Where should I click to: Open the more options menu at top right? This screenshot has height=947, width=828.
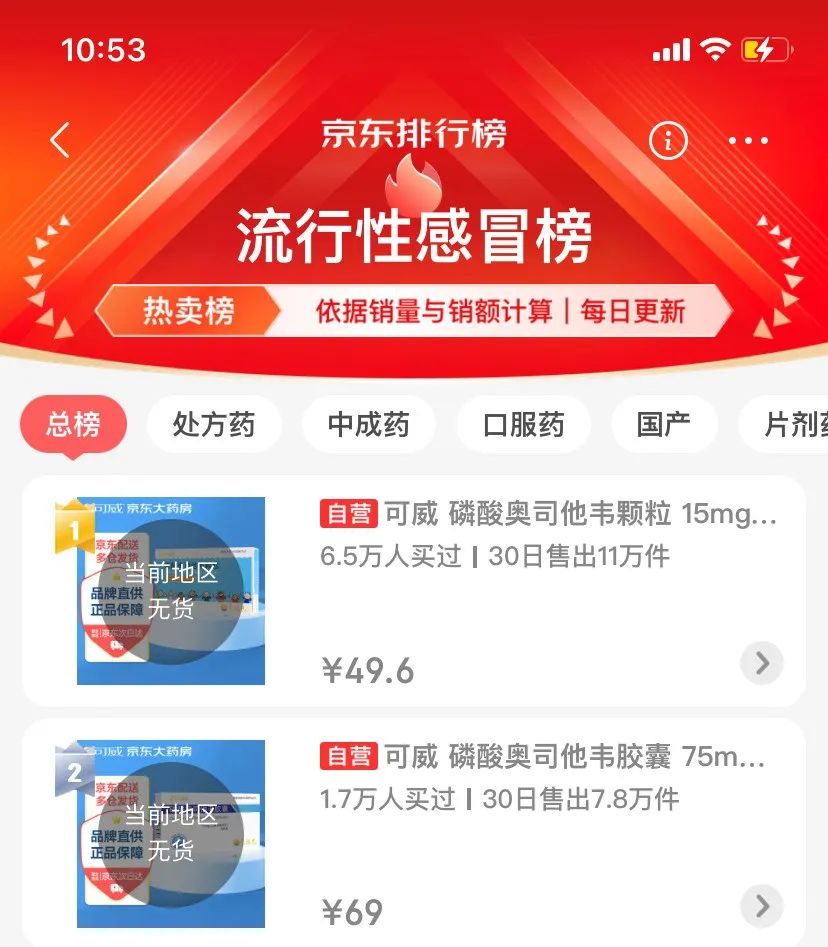point(748,141)
